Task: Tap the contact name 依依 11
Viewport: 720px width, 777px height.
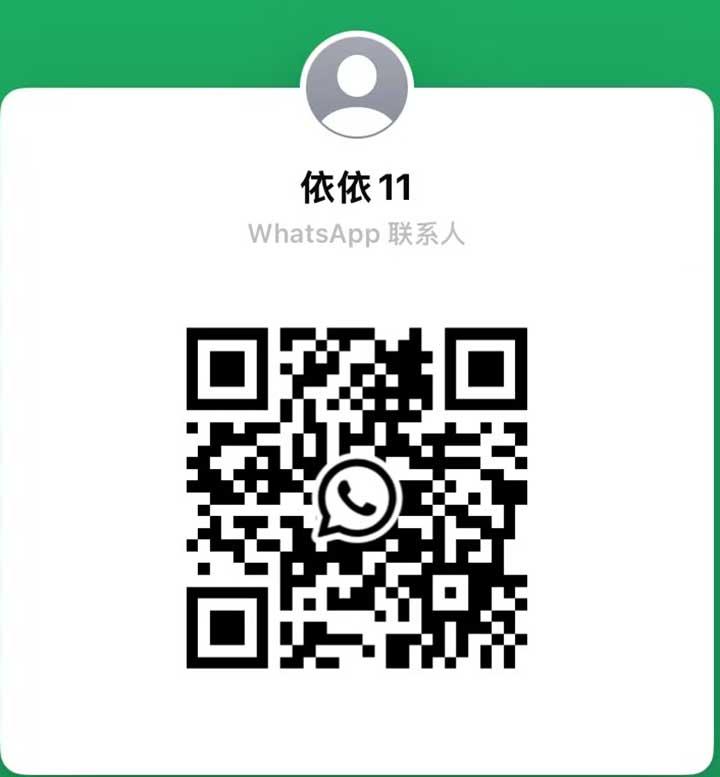Action: tap(356, 185)
